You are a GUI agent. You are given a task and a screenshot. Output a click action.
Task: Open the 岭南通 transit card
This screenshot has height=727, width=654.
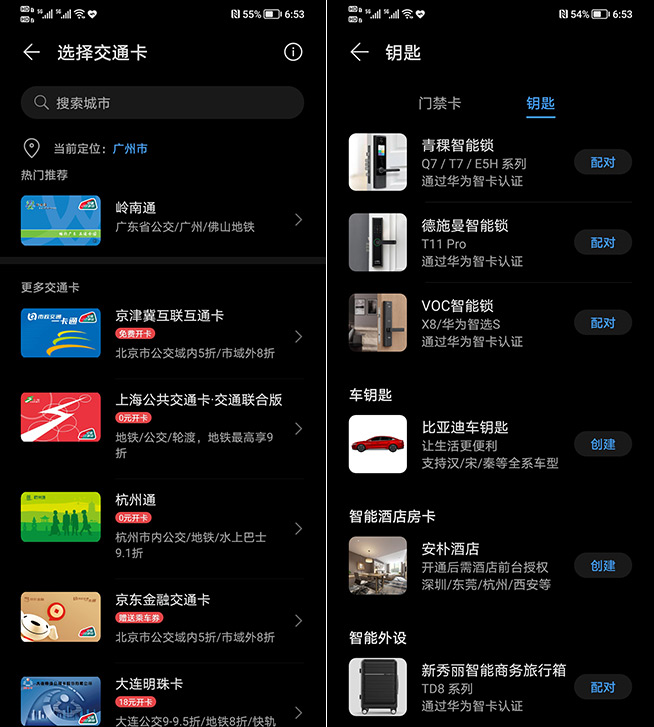point(162,219)
